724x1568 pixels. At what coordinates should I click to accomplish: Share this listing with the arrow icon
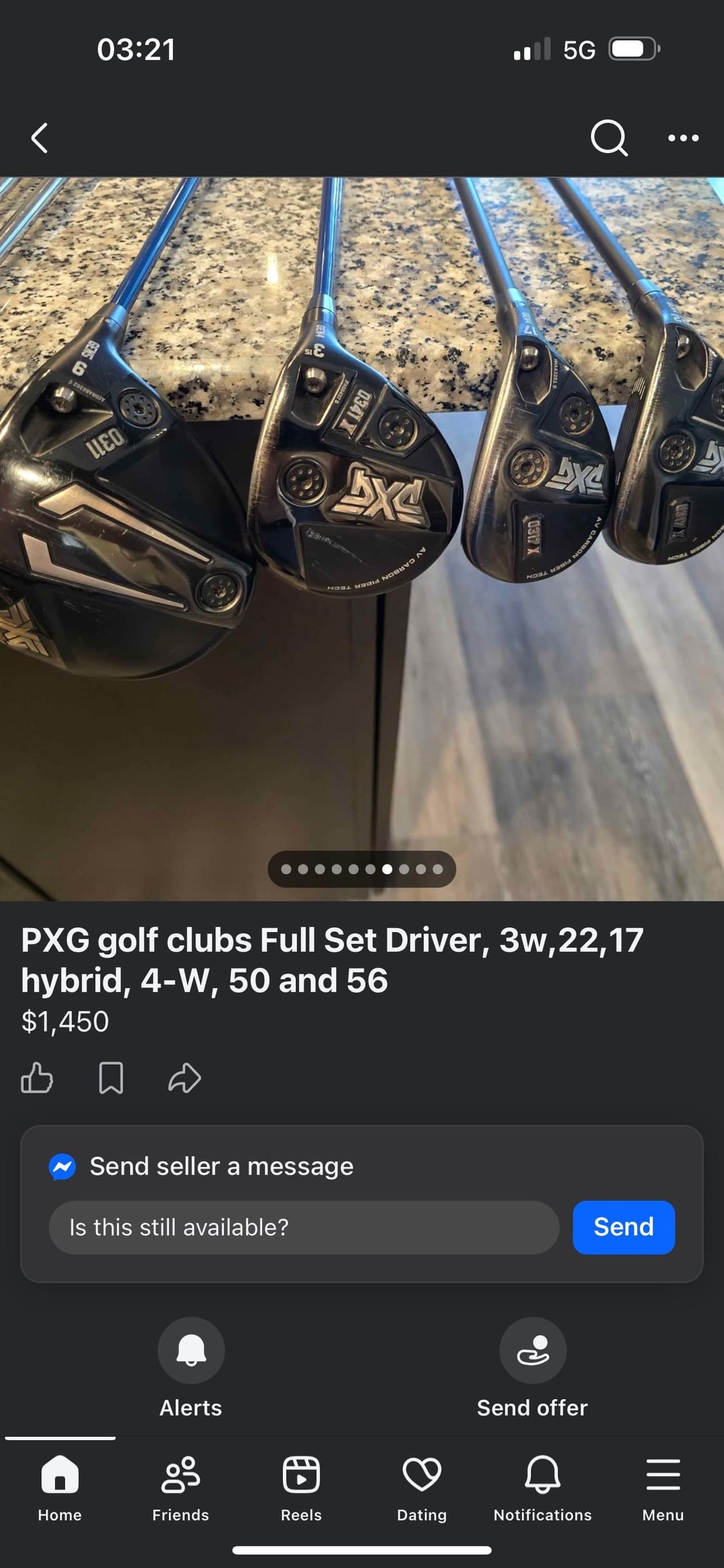point(184,1078)
